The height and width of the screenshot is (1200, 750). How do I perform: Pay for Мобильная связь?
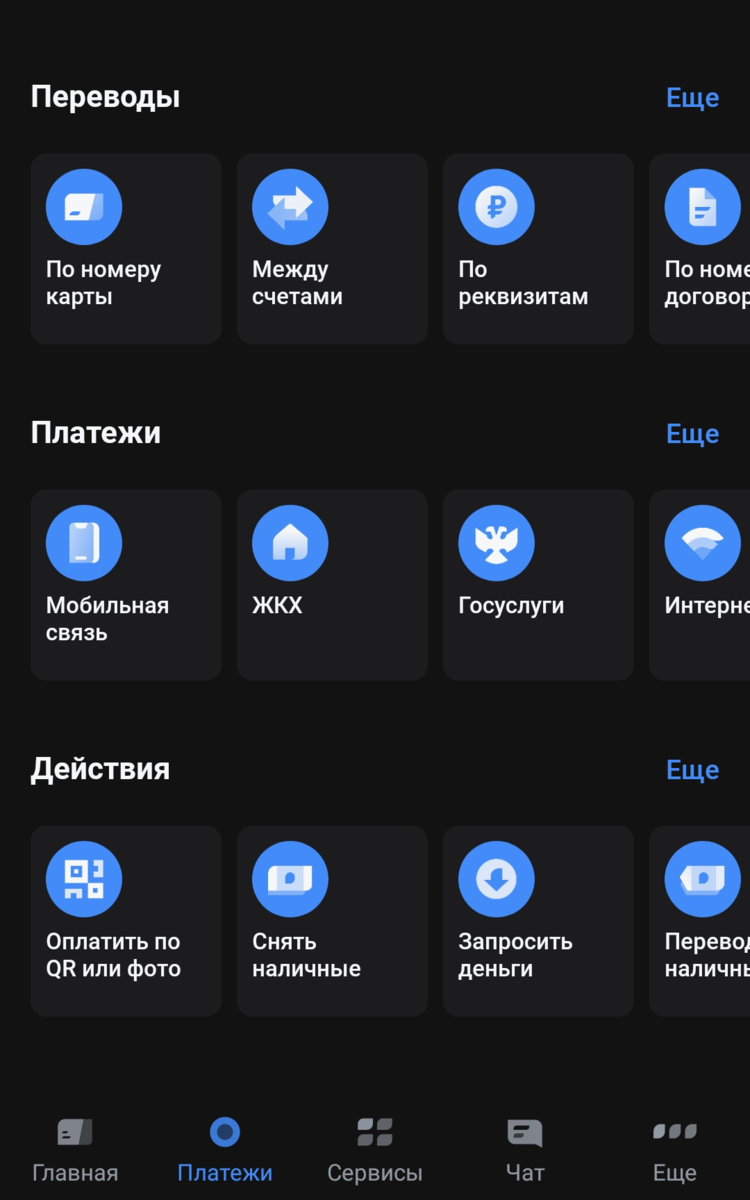126,585
